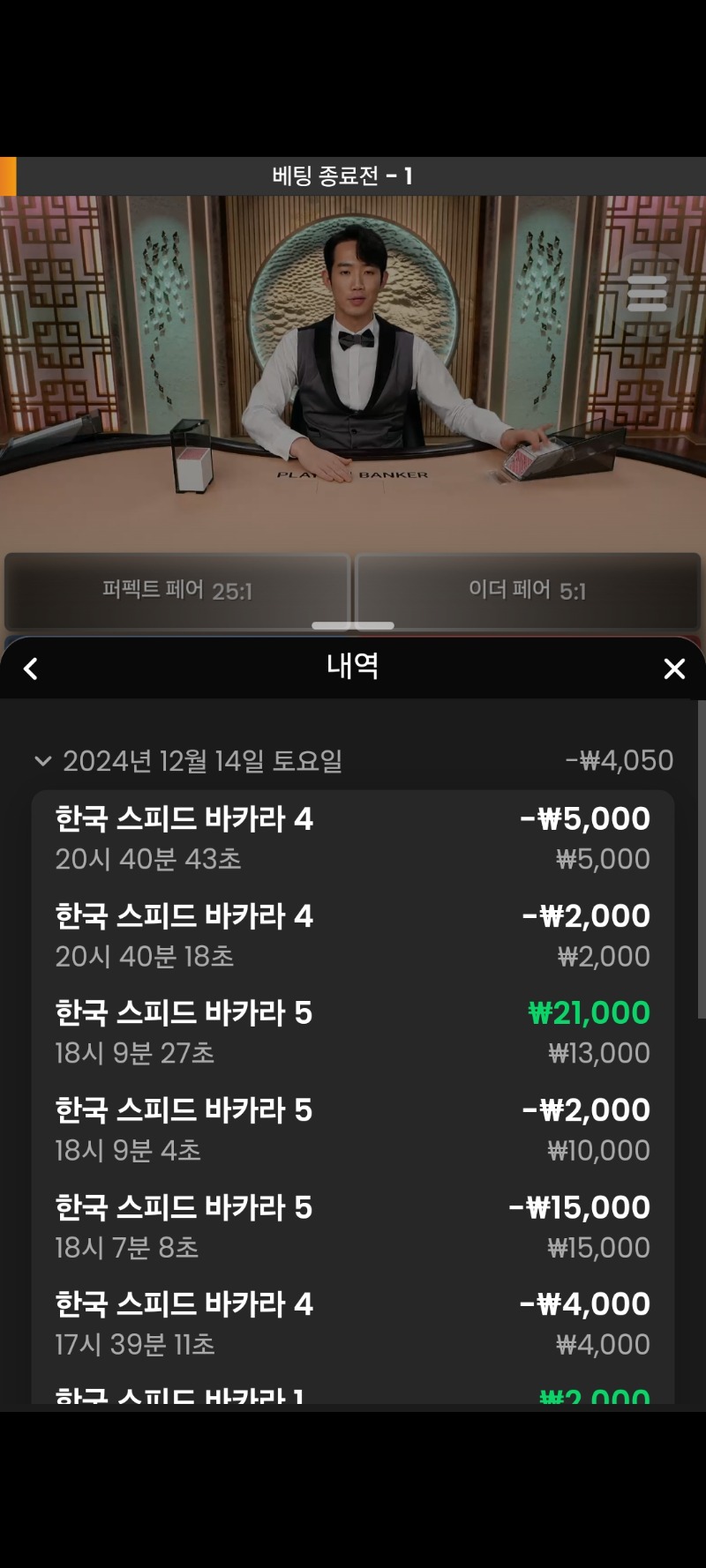The height and width of the screenshot is (1568, 706).
Task: Collapse the 2024년 12월 14일 토요일 section
Action: (x=42, y=761)
